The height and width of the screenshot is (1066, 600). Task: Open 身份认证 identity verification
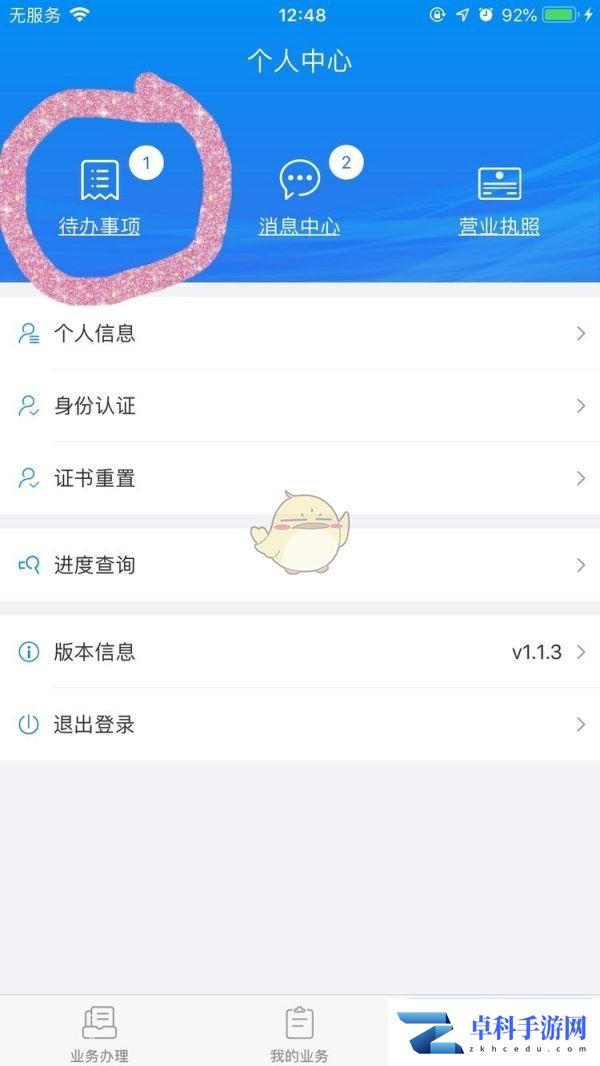coord(300,406)
